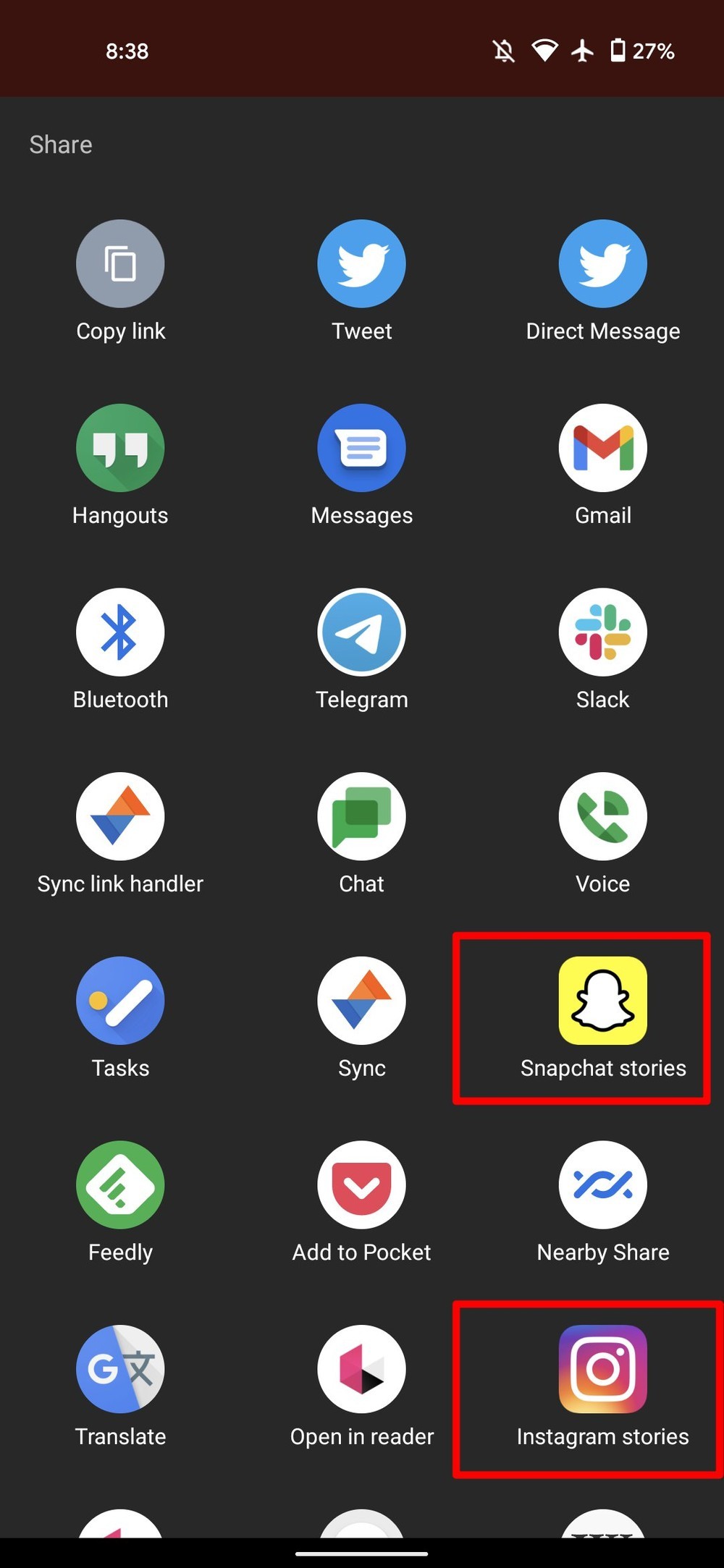The width and height of the screenshot is (724, 1568).
Task: Select Open in reader
Action: click(361, 1369)
